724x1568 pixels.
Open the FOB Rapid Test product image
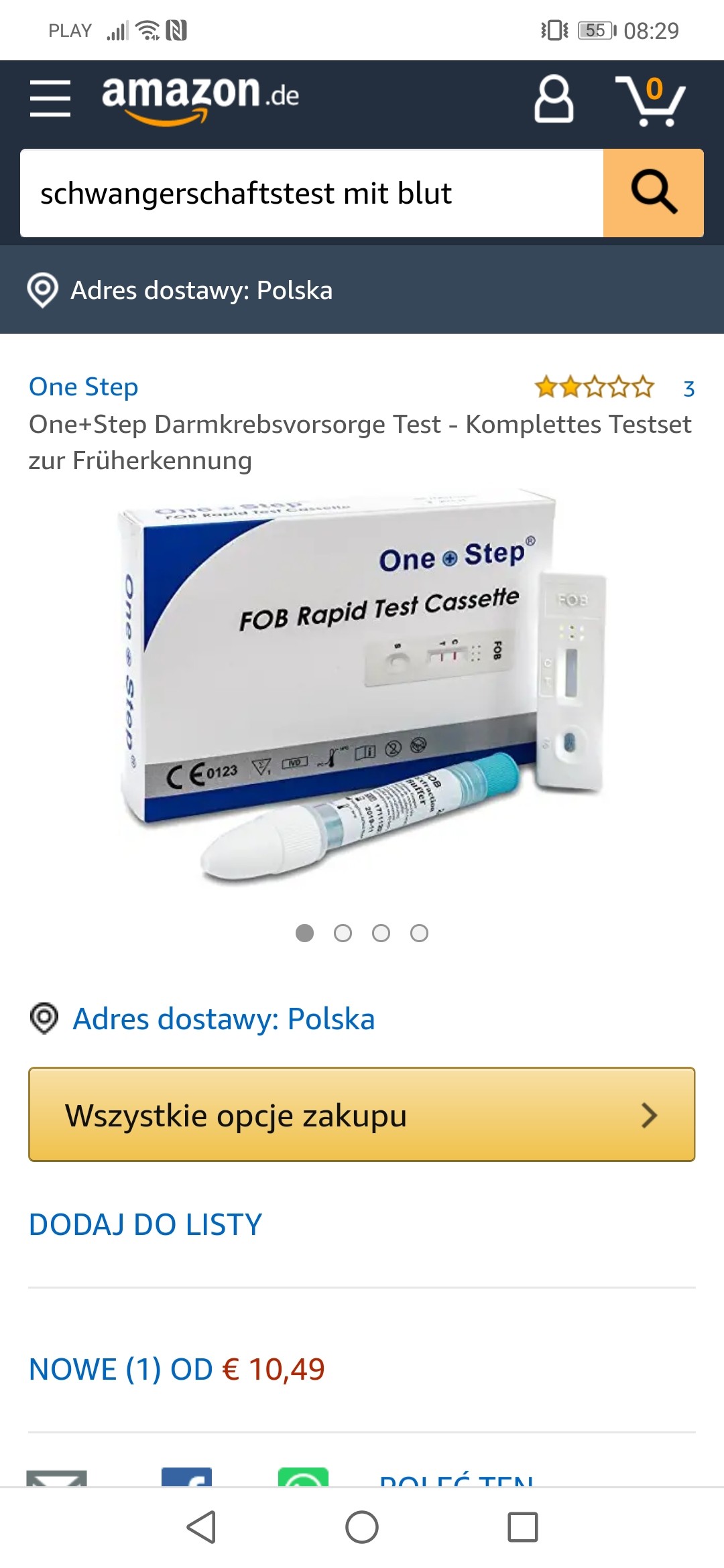[x=362, y=690]
